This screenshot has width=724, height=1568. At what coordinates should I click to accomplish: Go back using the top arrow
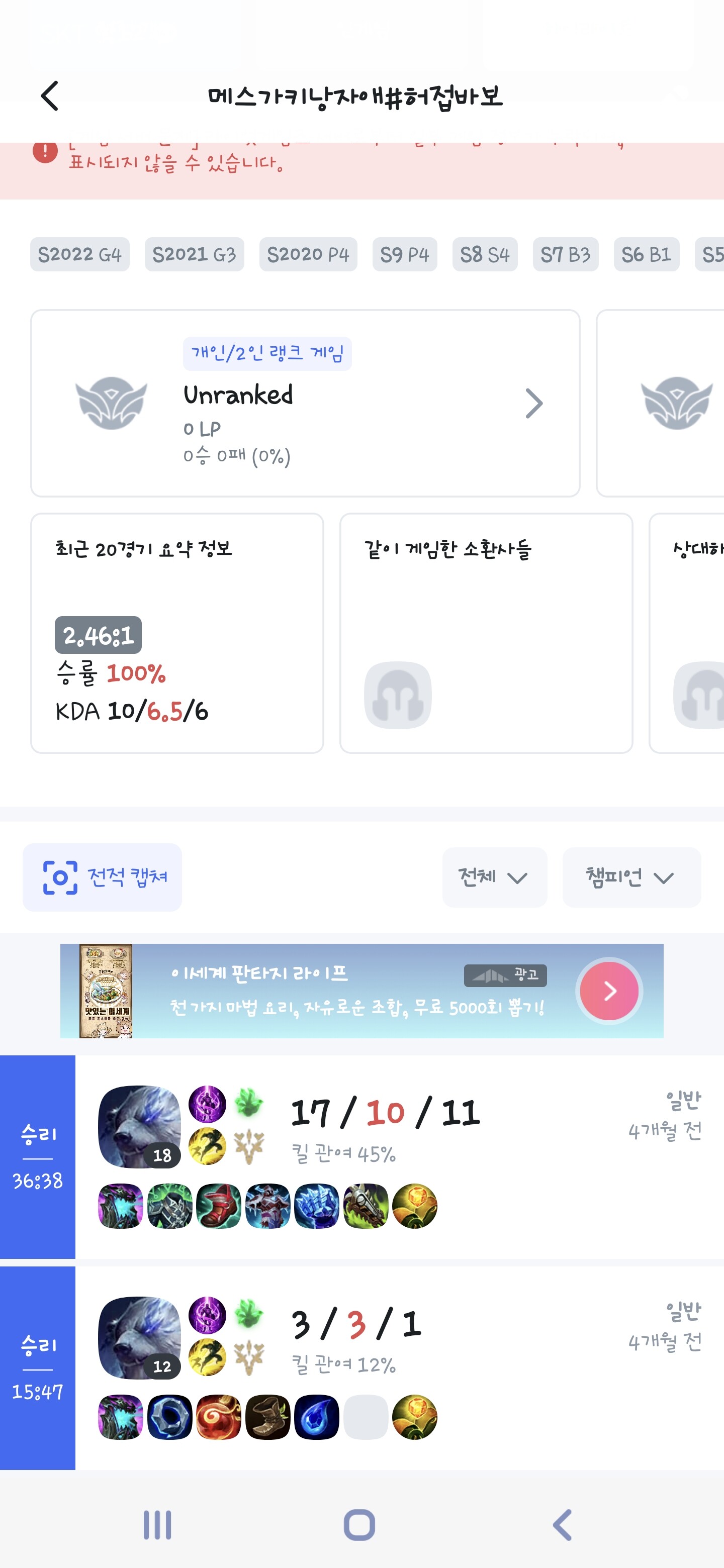[50, 96]
